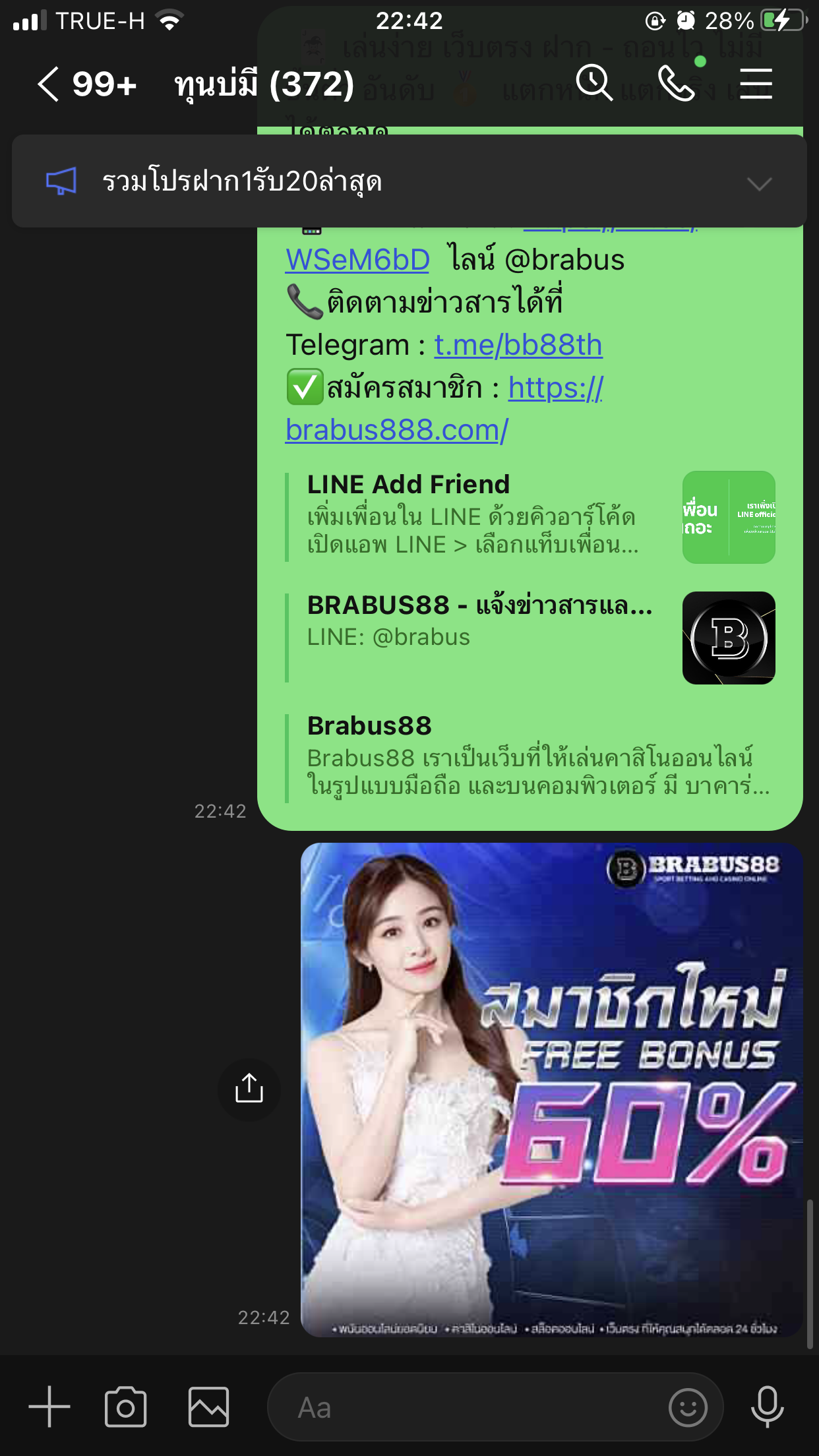Viewport: 819px width, 1456px height.
Task: Search within this chat
Action: click(593, 84)
